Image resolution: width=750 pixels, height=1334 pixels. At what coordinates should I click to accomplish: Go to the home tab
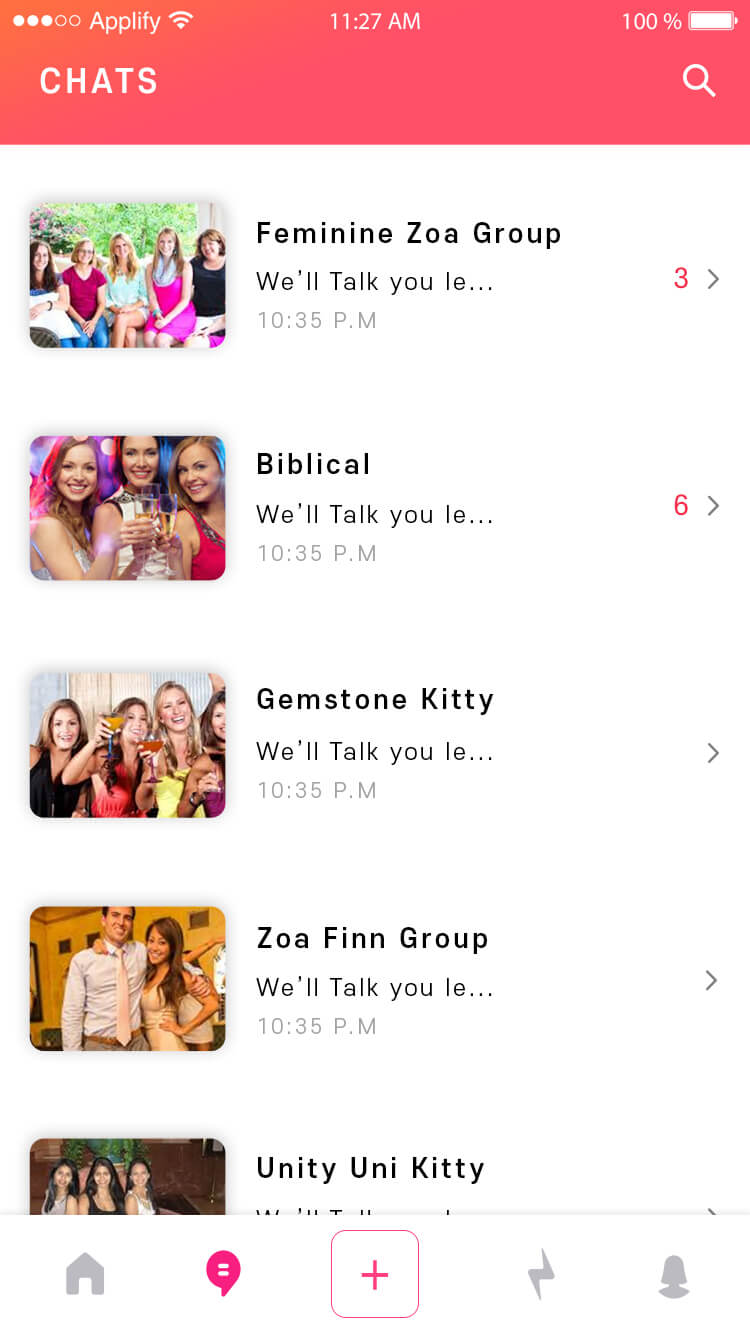[85, 1275]
